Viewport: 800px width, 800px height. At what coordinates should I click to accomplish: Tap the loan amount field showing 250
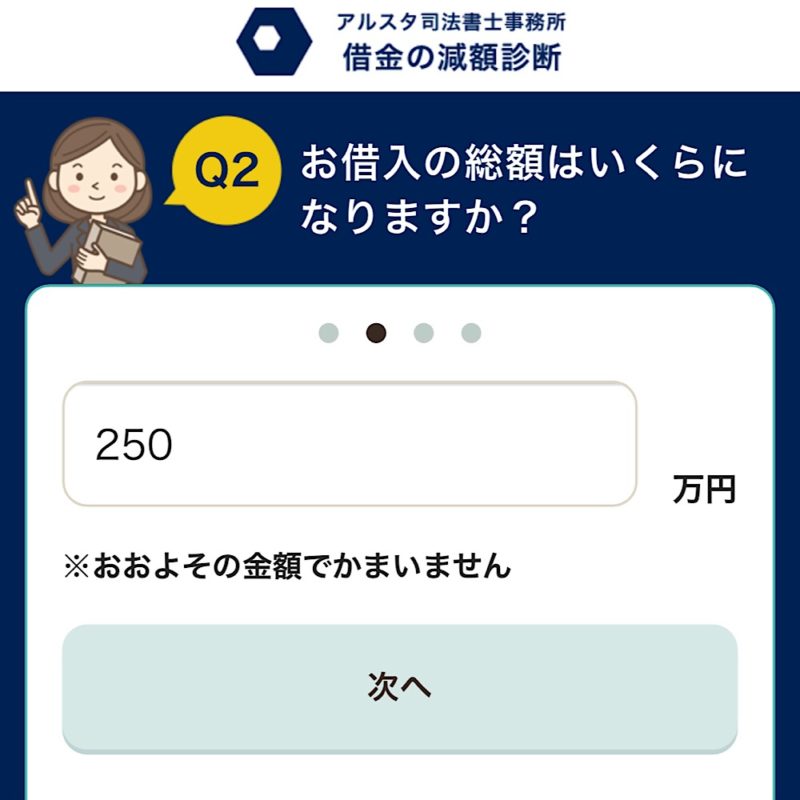(x=350, y=444)
